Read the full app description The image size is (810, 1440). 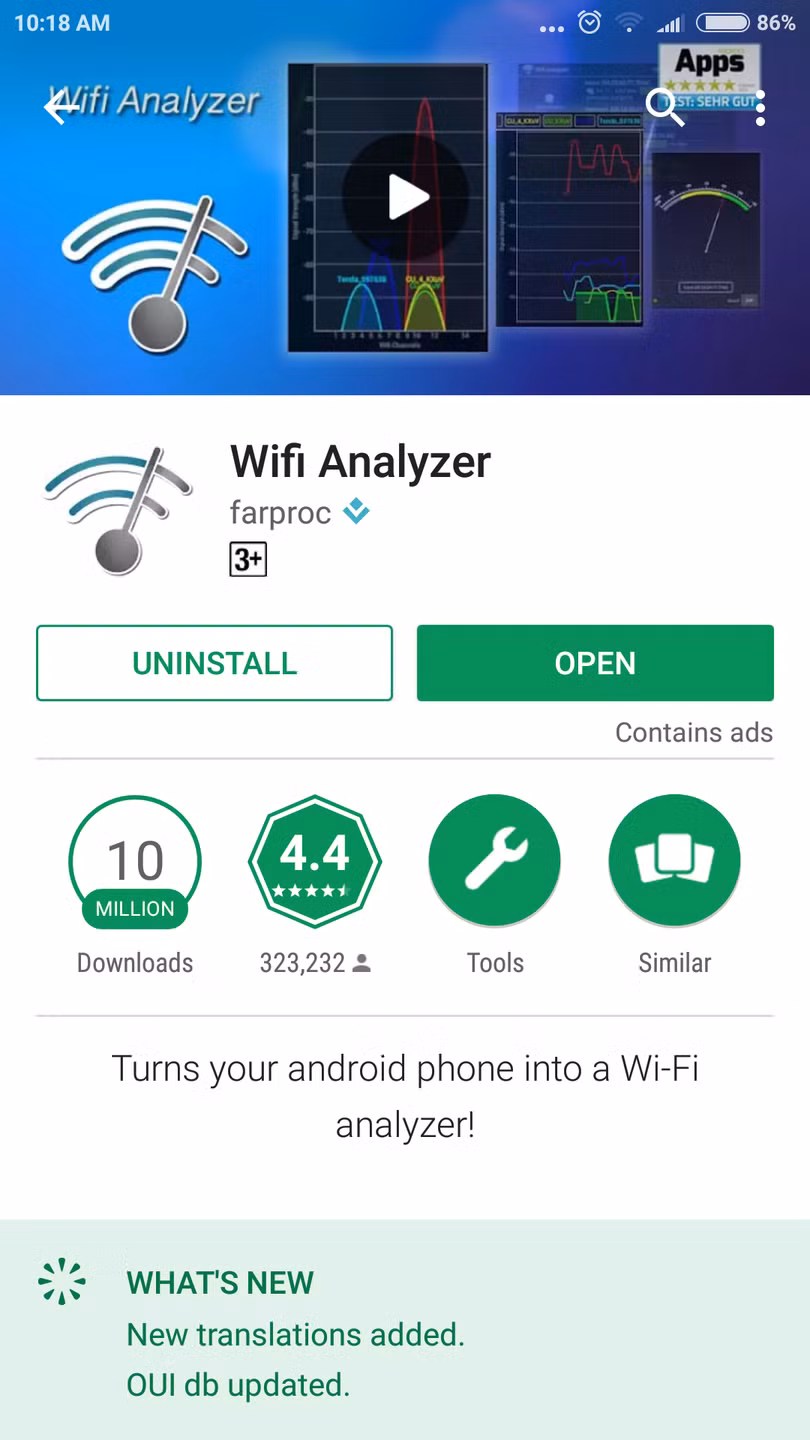(405, 1096)
